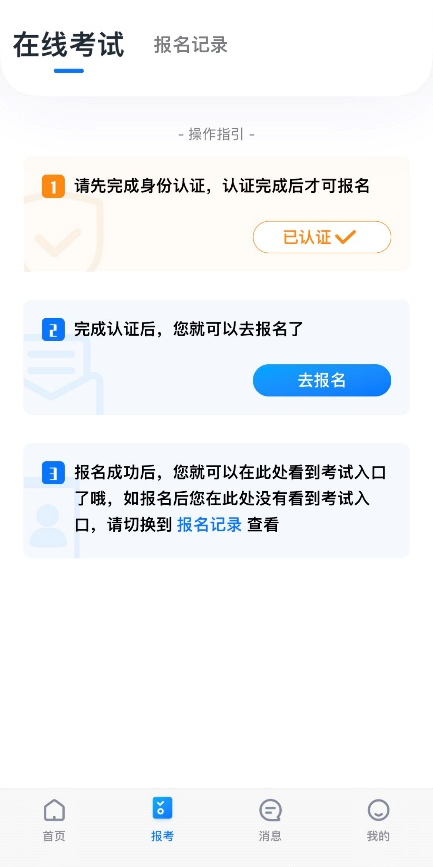Switch to the 我的 tab
Viewport: 433px width, 867px height.
point(378,820)
